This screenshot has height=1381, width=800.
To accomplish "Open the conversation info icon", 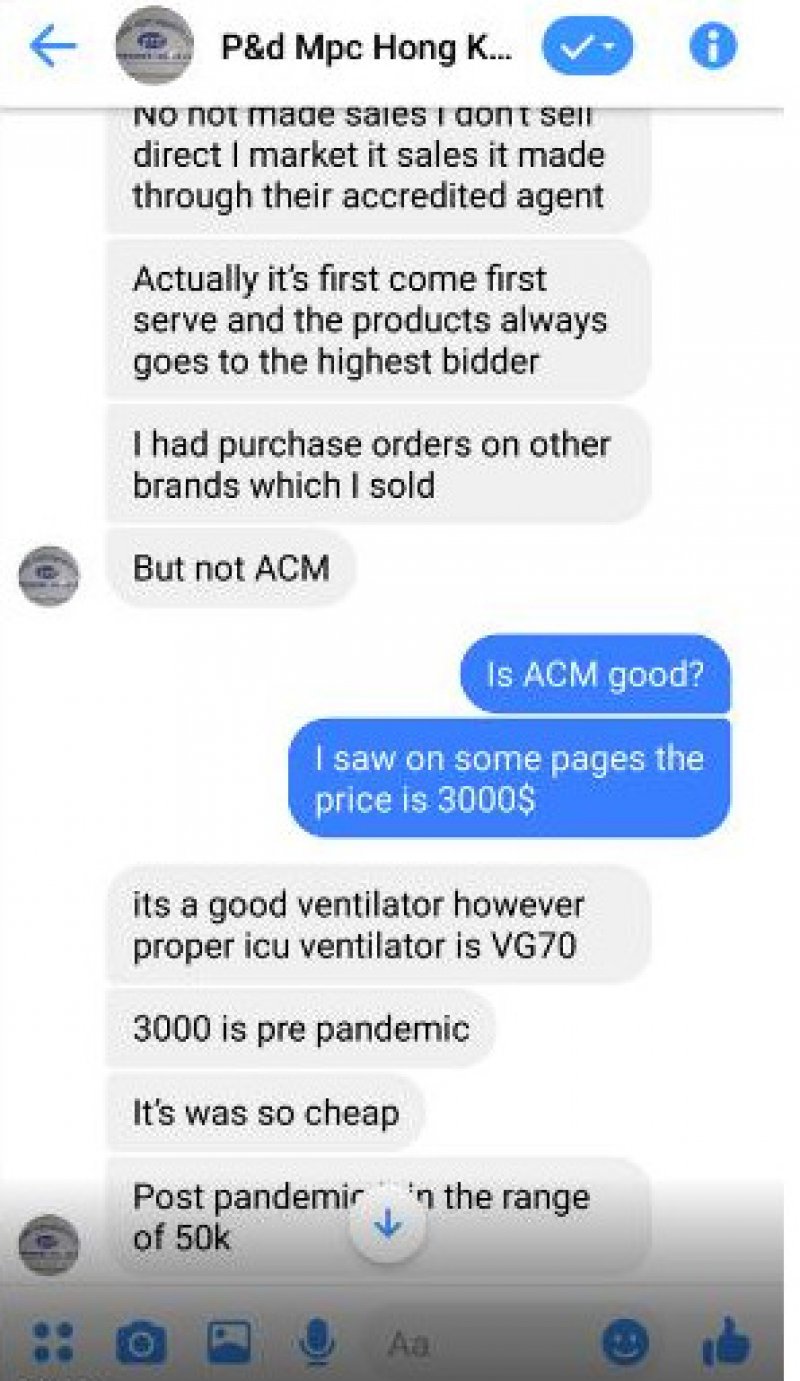I will [x=713, y=47].
